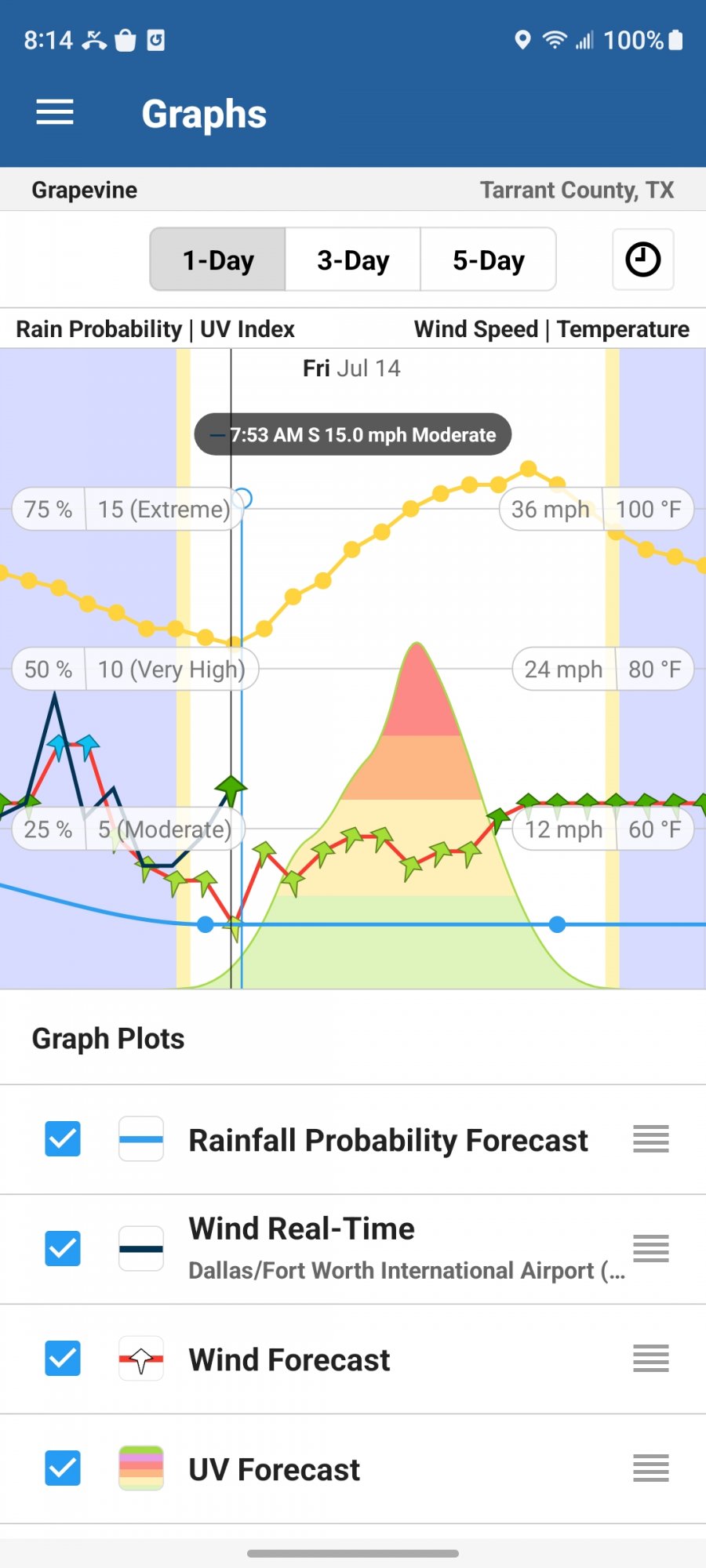Tap the Wind Real-Time station row
Image resolution: width=706 pixels, height=1568 pixels.
point(353,1250)
